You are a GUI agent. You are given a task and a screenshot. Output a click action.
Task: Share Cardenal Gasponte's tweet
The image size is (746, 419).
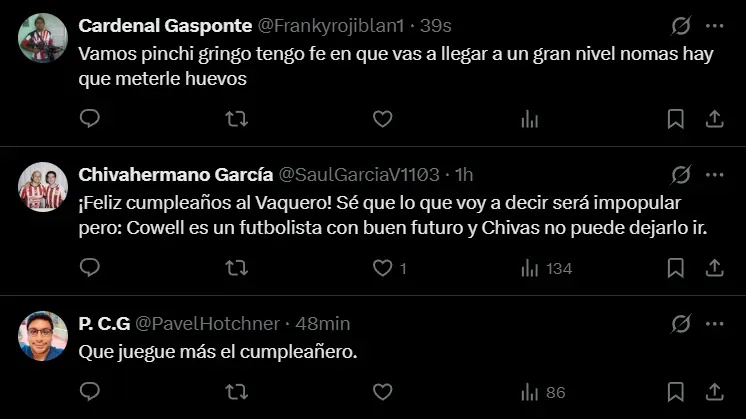tap(715, 119)
